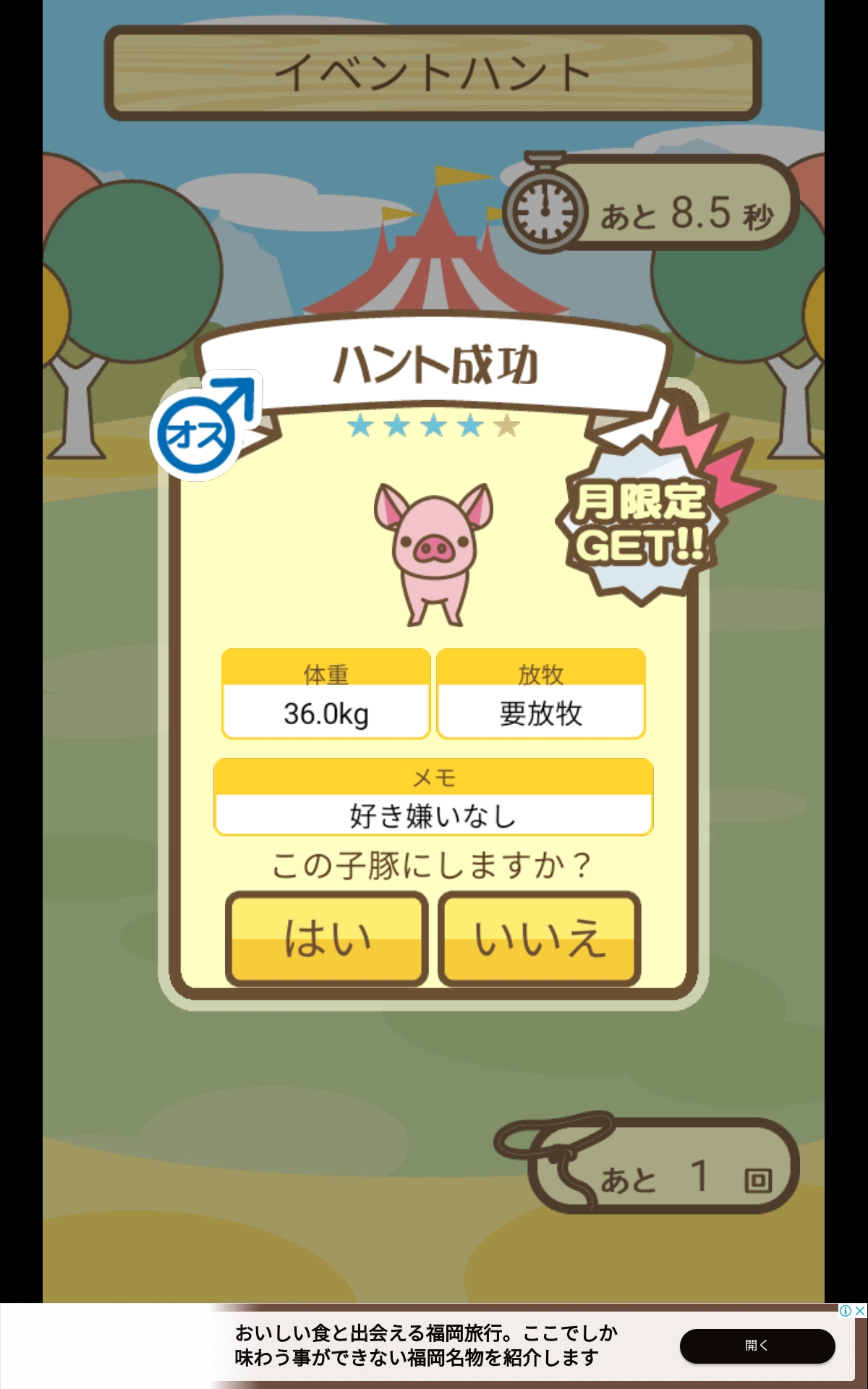Decline this piglet with いいえ
This screenshot has height=1389, width=868.
(x=540, y=938)
